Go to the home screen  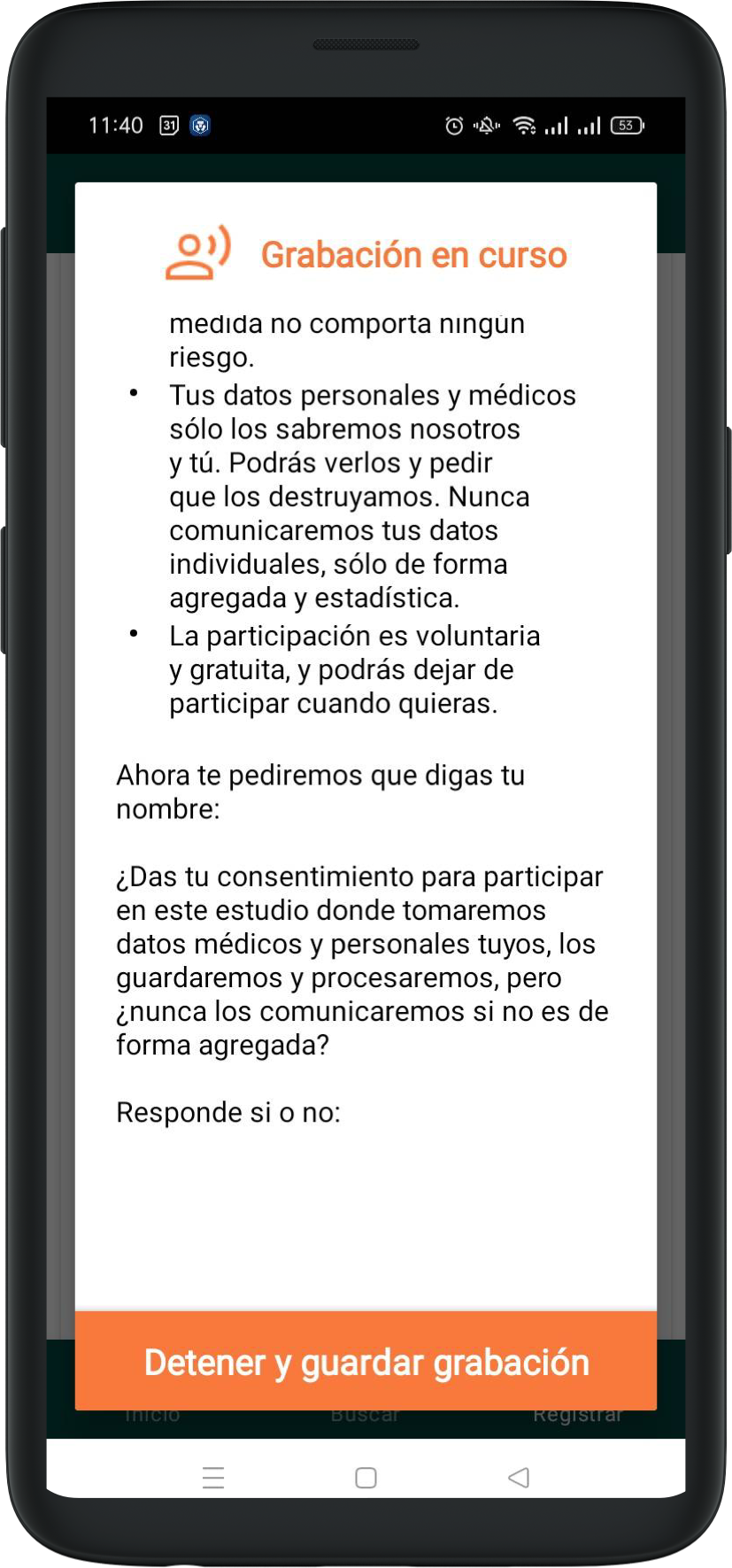[366, 1477]
